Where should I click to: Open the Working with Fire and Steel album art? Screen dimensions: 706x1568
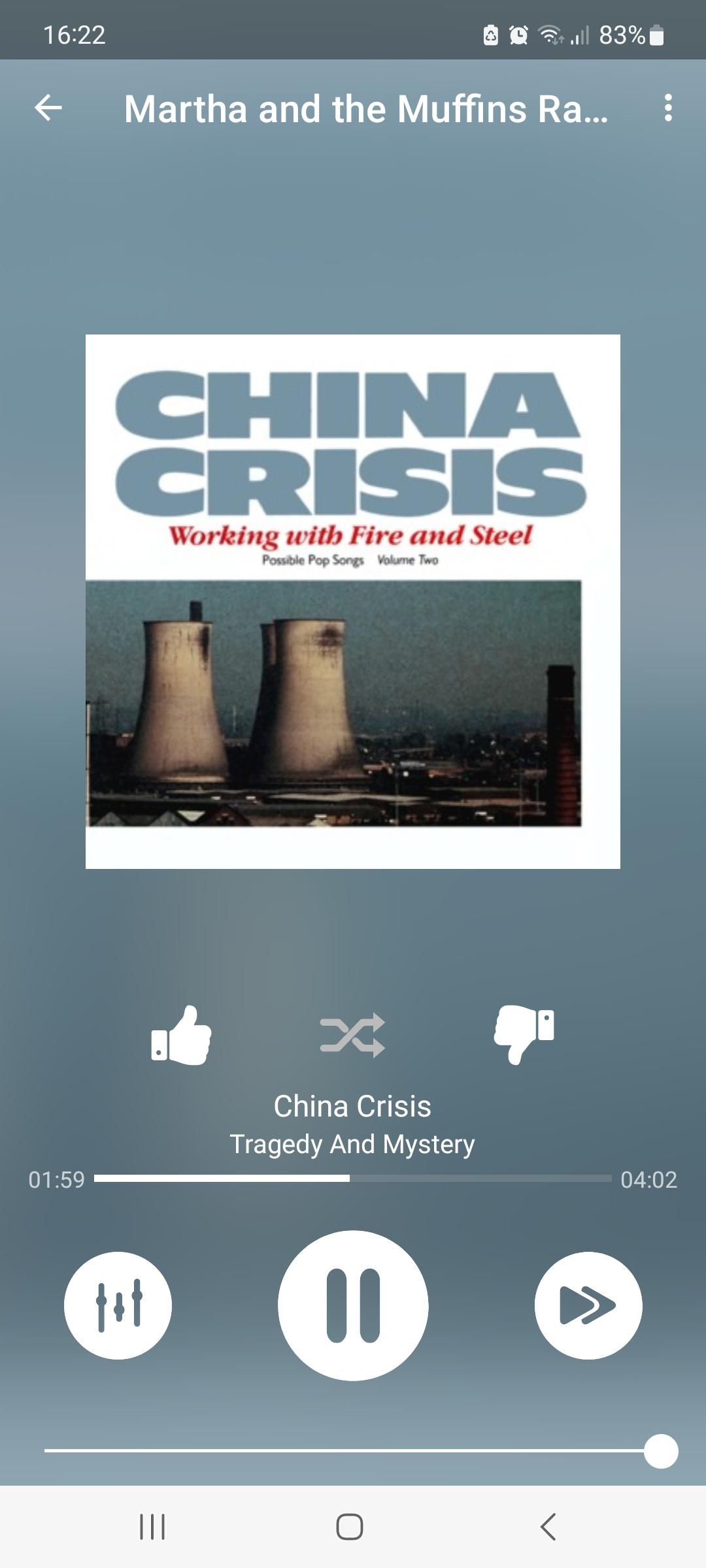353,602
